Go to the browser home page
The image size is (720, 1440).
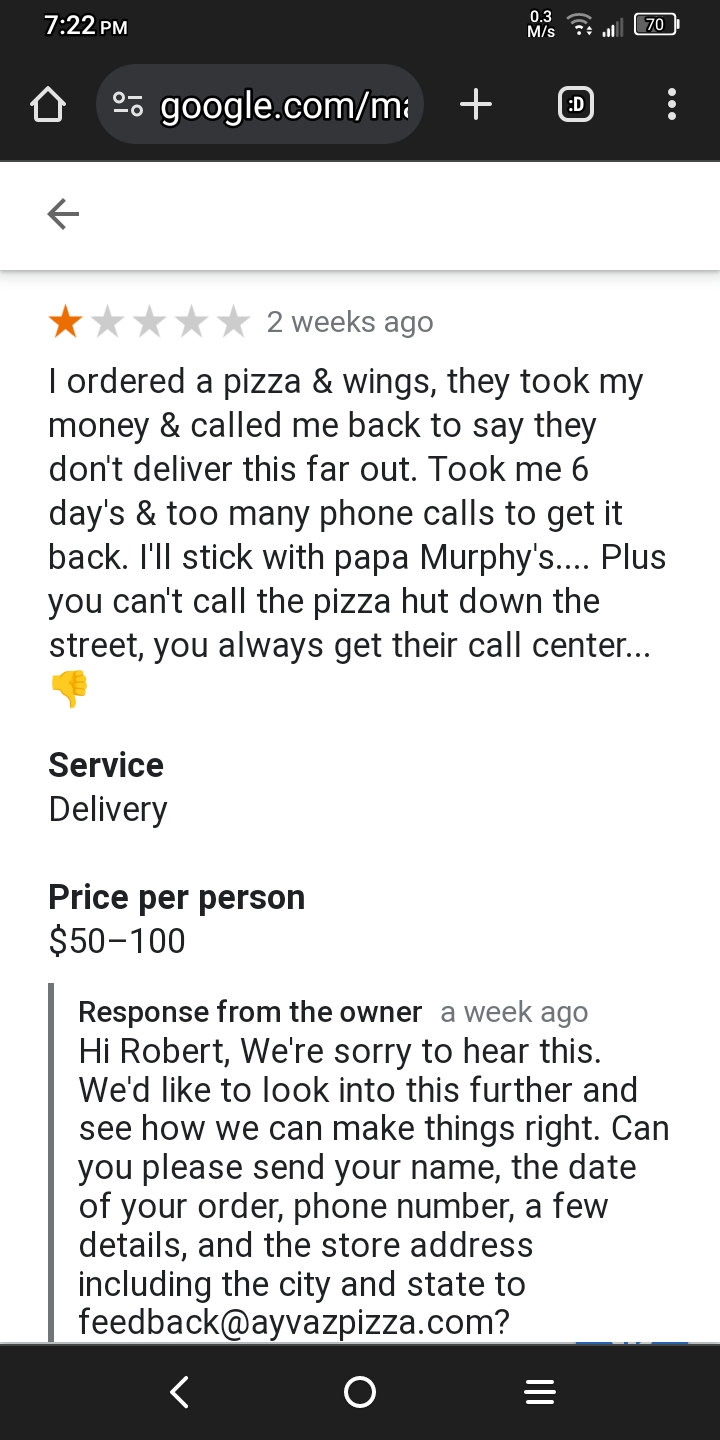[x=48, y=105]
